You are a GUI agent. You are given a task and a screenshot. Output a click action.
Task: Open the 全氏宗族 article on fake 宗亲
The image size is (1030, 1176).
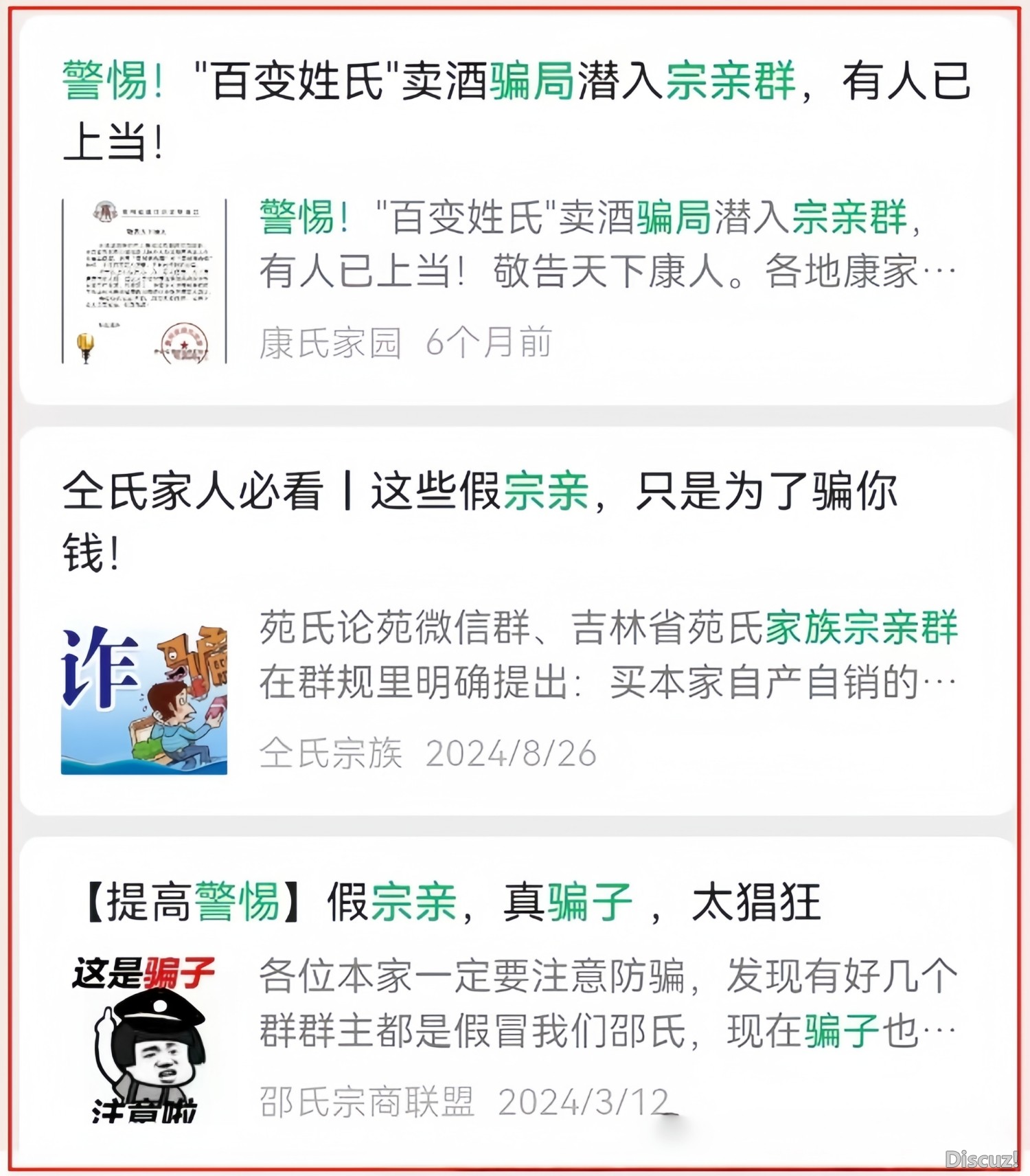coord(481,521)
